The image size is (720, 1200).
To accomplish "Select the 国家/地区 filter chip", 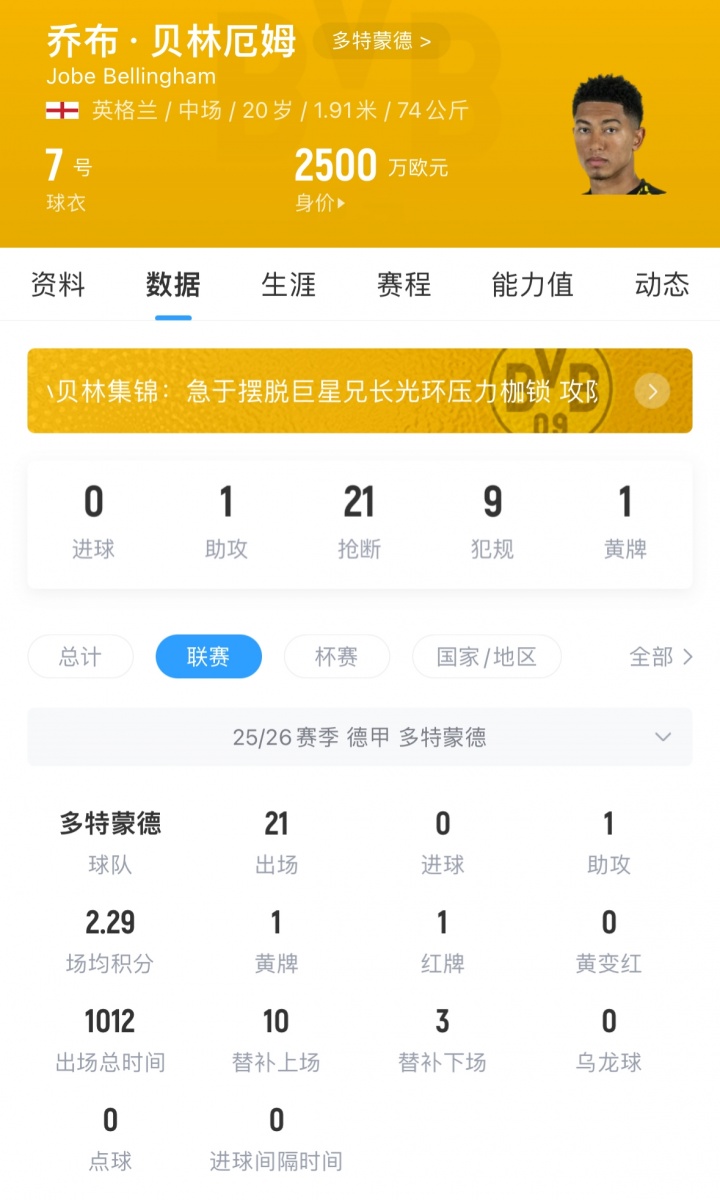I will tap(486, 657).
